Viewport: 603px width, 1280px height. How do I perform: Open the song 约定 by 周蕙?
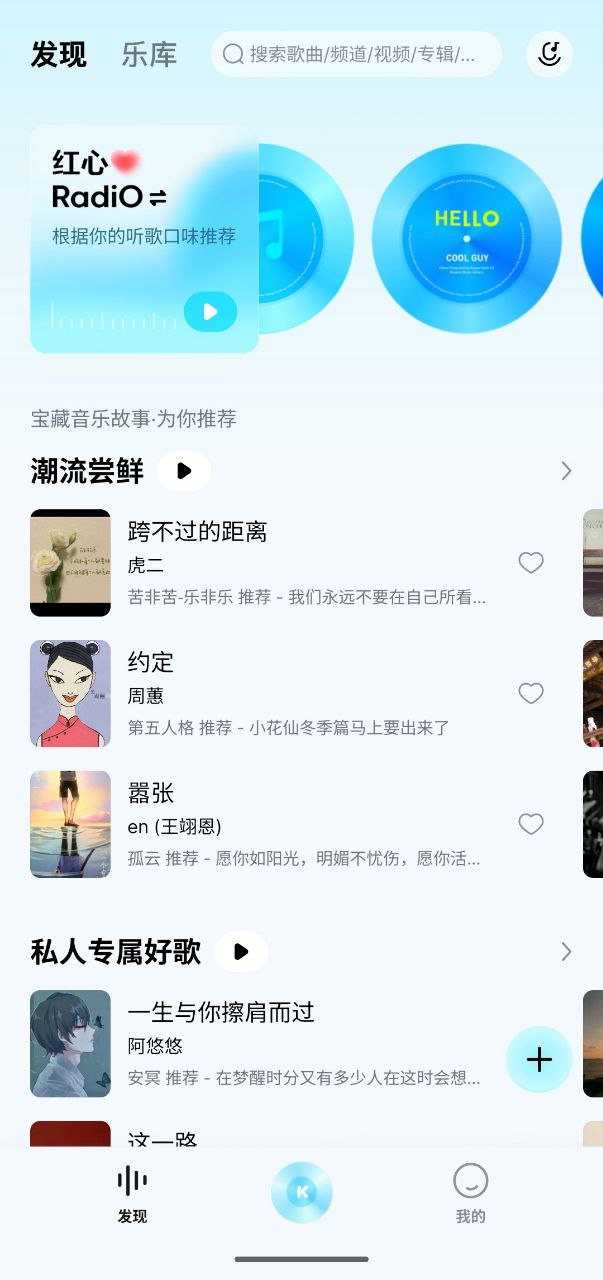[151, 662]
